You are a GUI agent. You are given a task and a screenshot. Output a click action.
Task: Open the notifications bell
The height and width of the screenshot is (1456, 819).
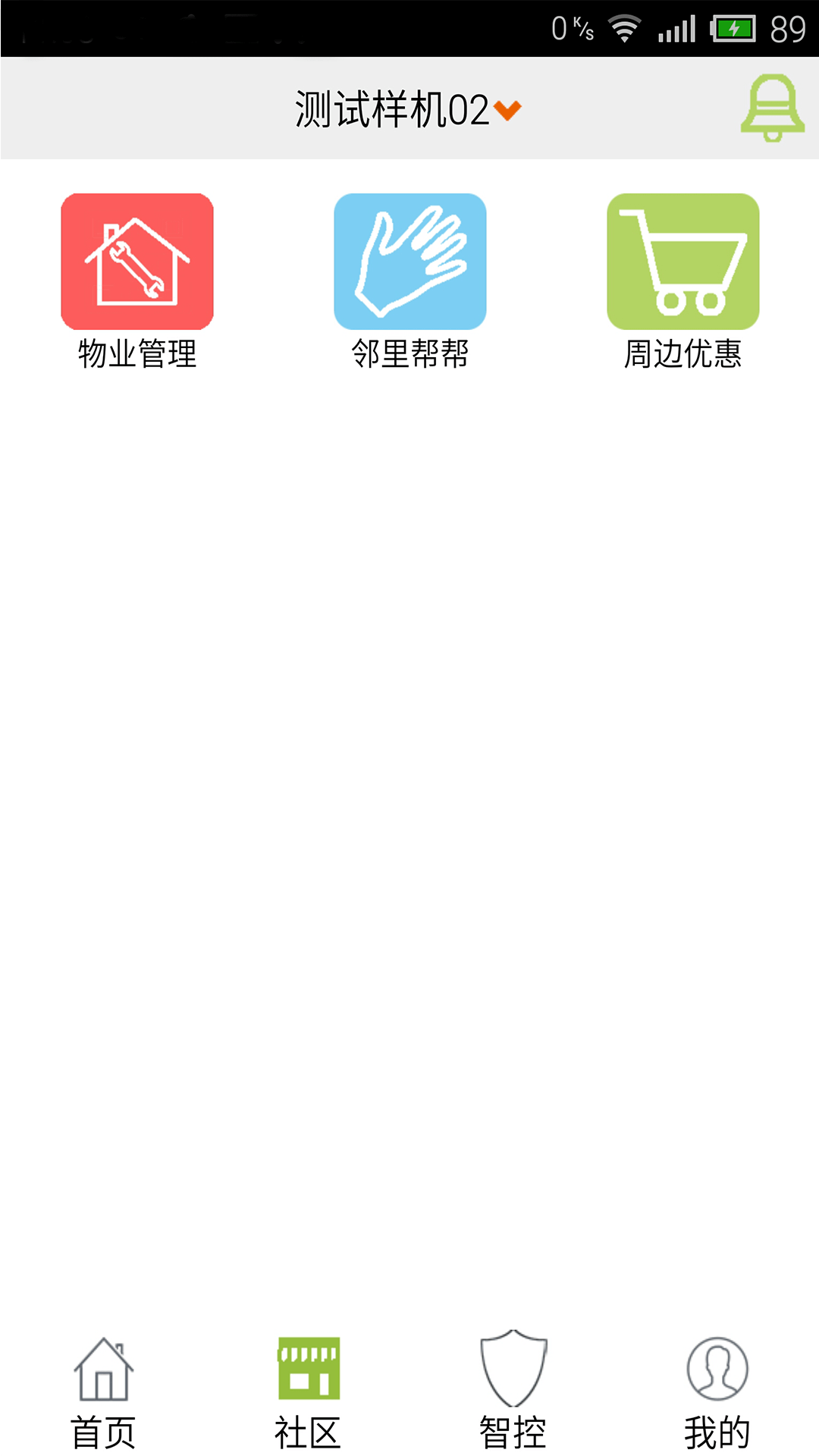click(772, 108)
